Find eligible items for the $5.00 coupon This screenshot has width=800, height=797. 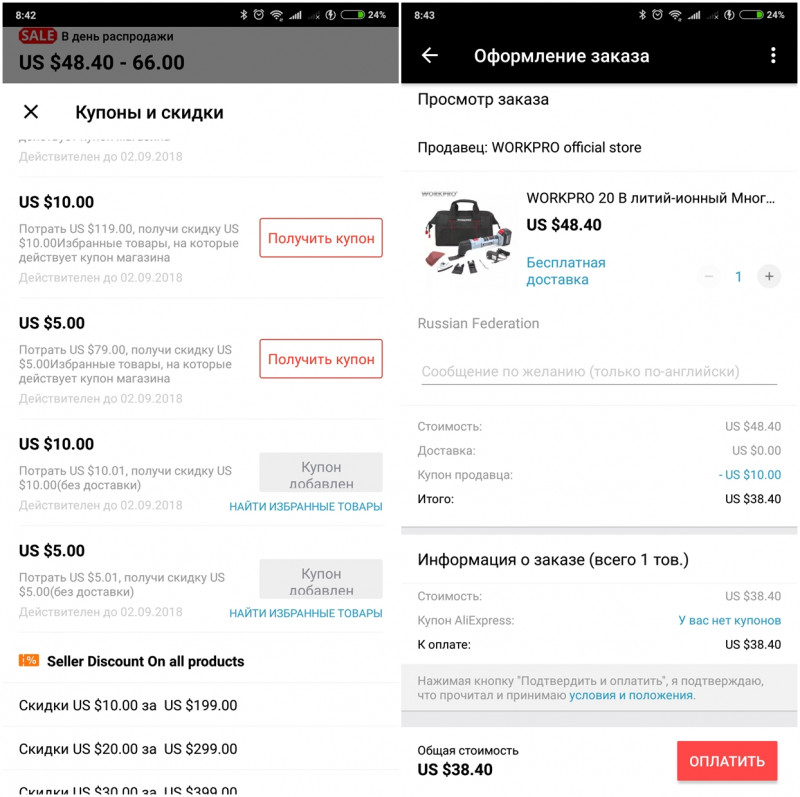(x=305, y=613)
